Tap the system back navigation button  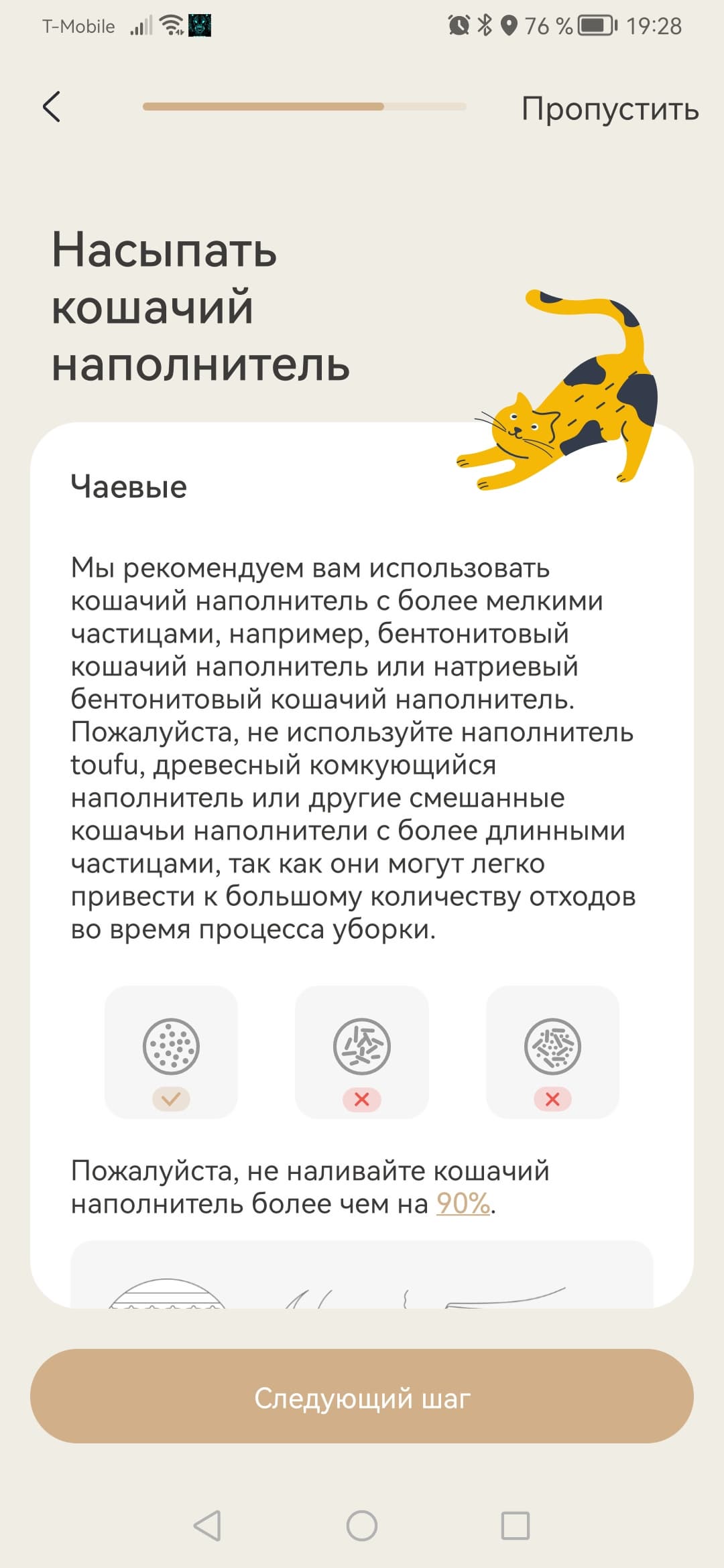pyautogui.click(x=207, y=1526)
